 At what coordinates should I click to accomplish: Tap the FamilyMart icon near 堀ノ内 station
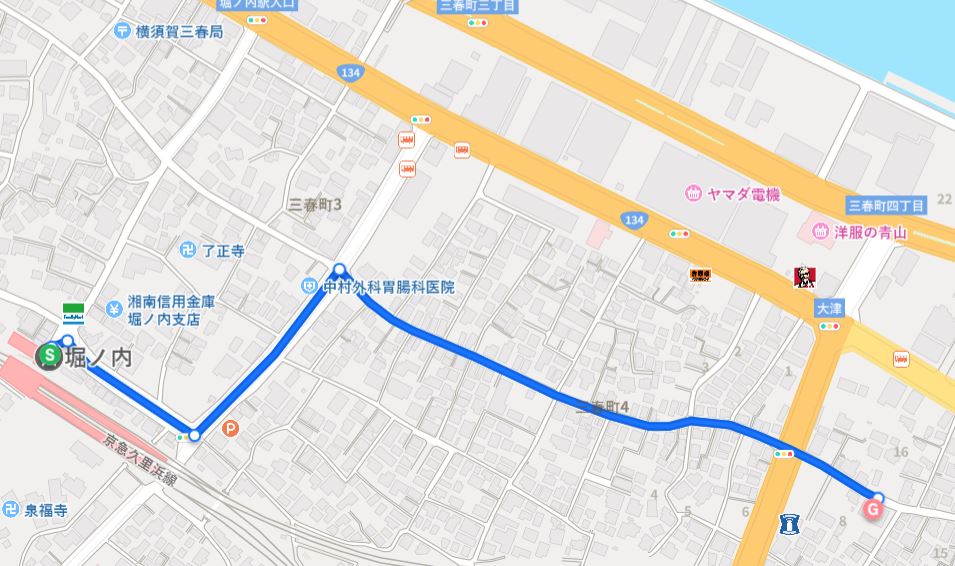tap(73, 311)
